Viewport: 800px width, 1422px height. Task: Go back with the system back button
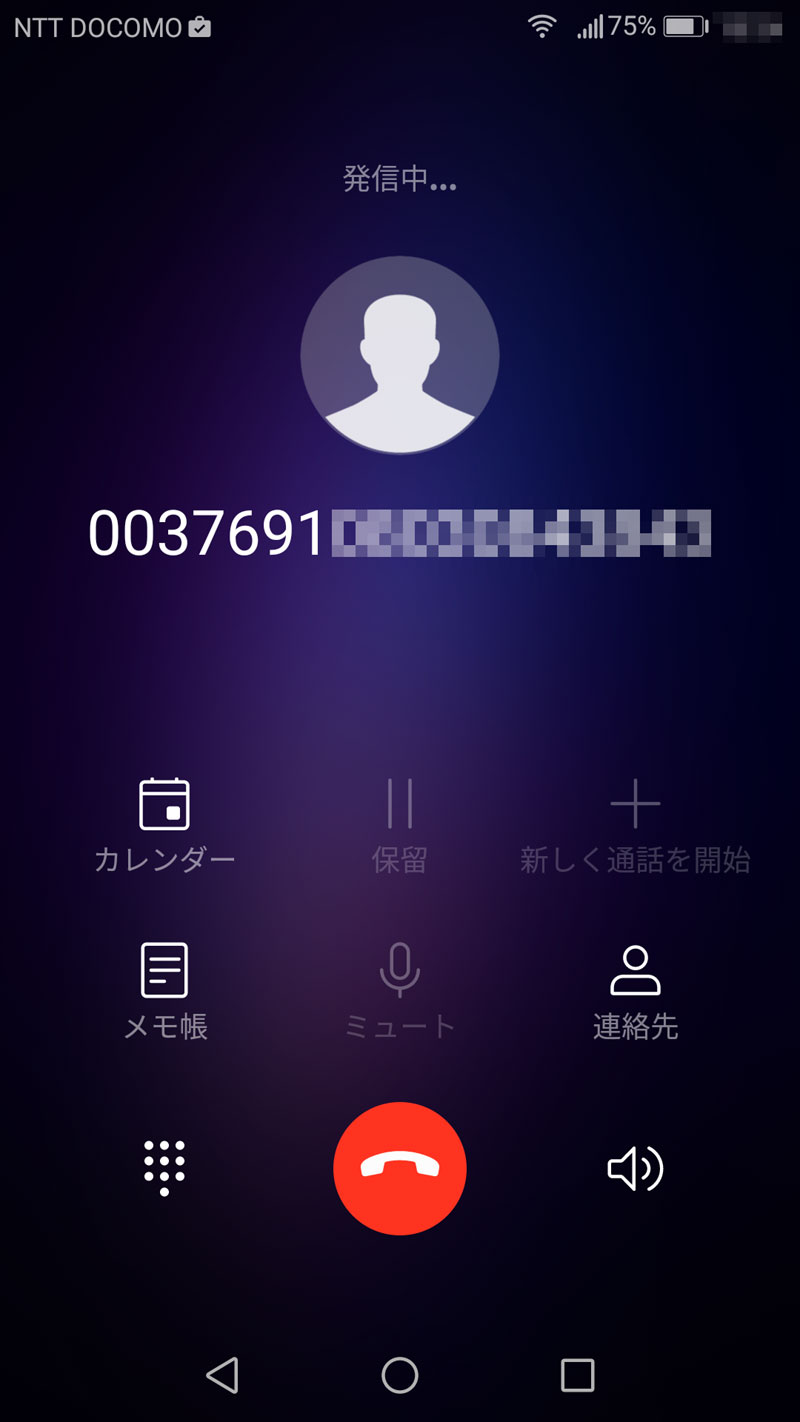[222, 1375]
